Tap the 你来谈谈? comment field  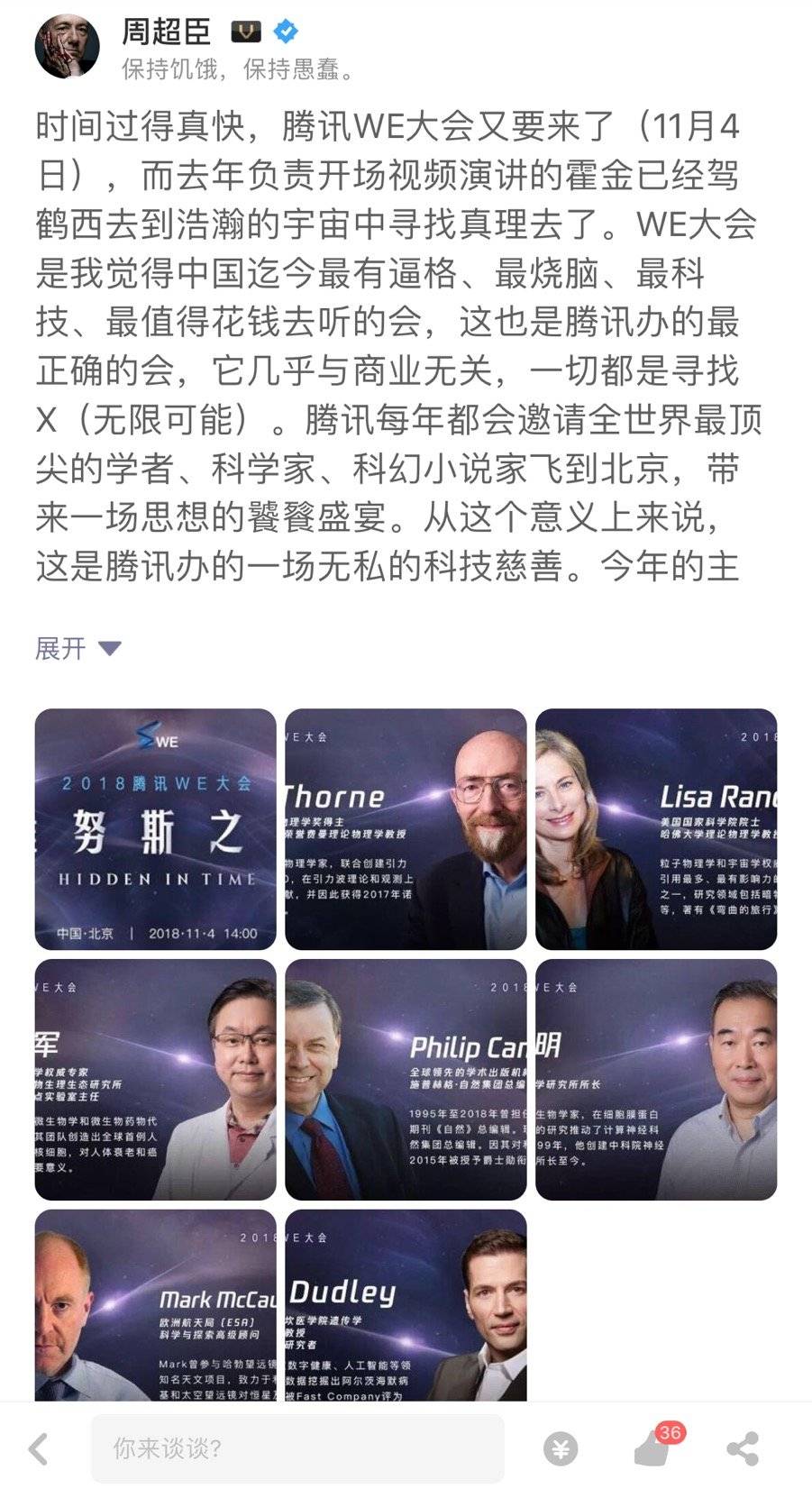tap(297, 1449)
